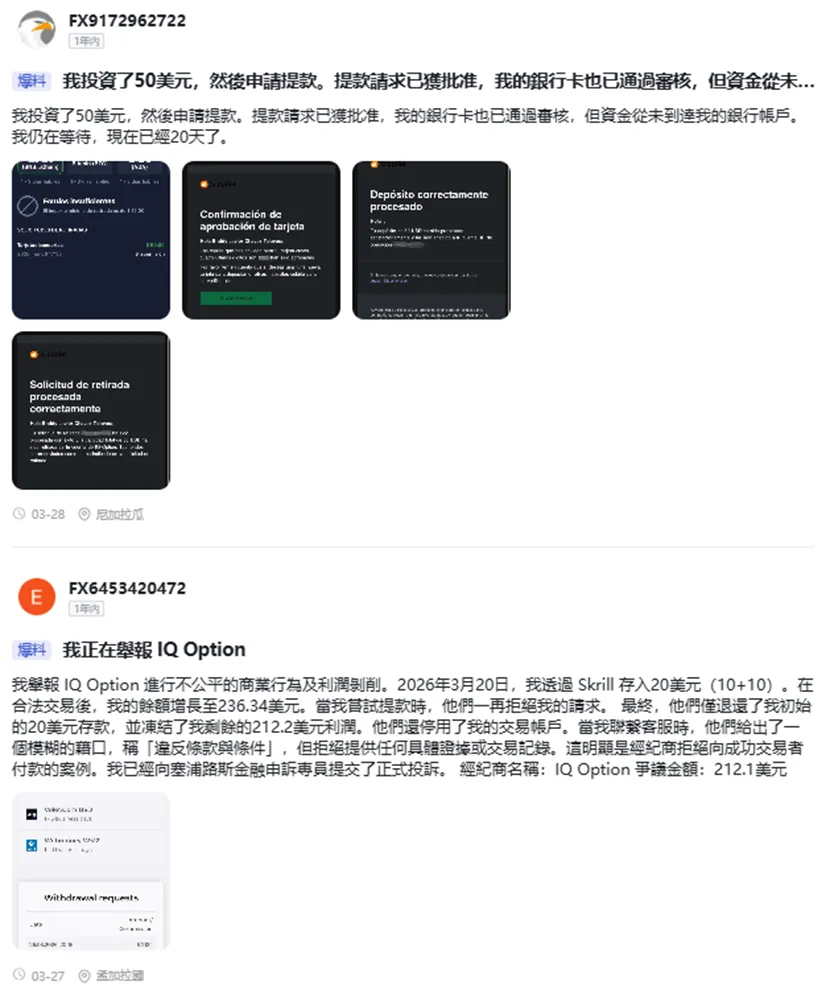
Task: Open FX6453420472's orange E avatar
Action: click(37, 597)
